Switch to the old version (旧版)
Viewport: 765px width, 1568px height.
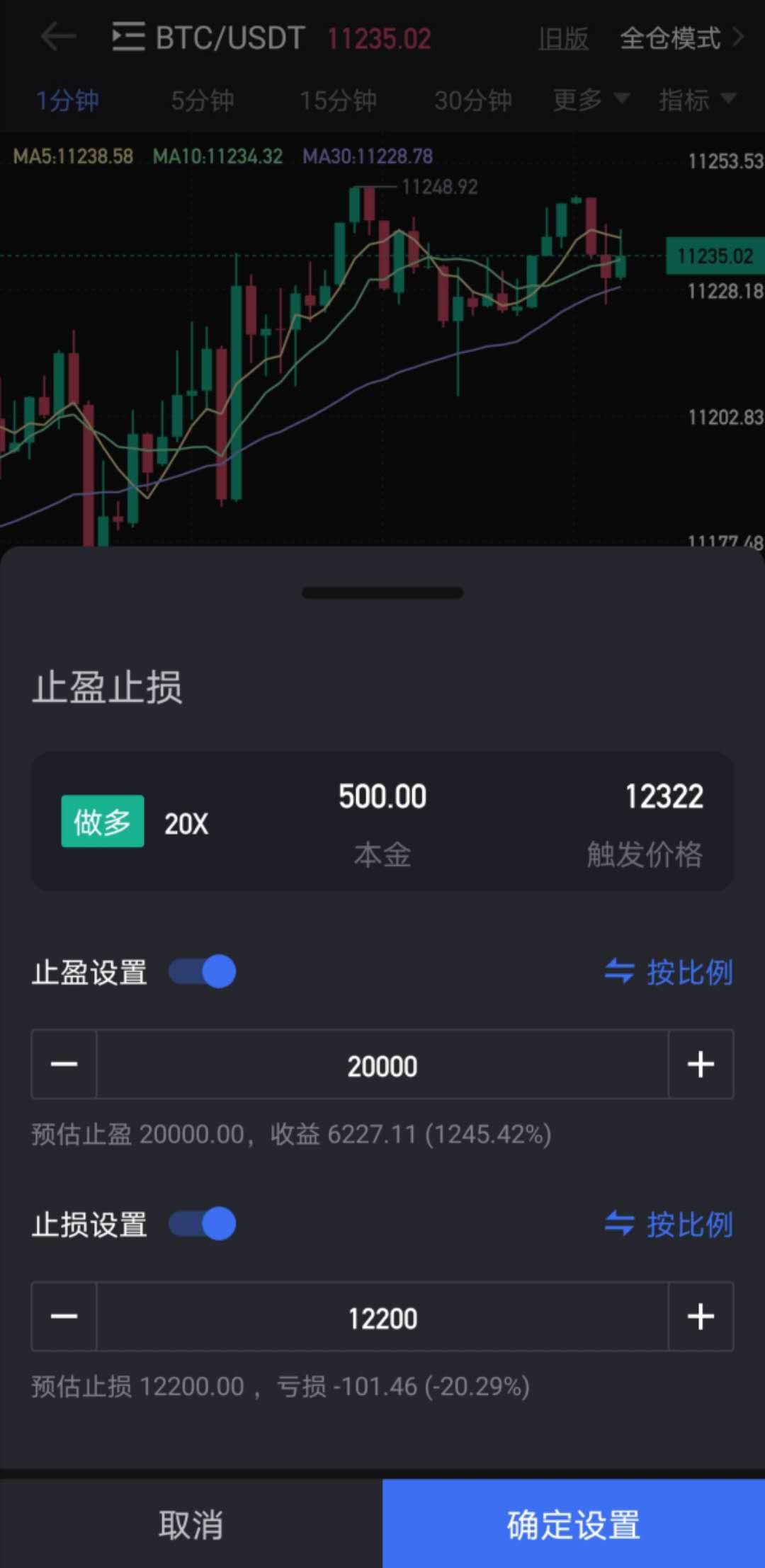[563, 38]
